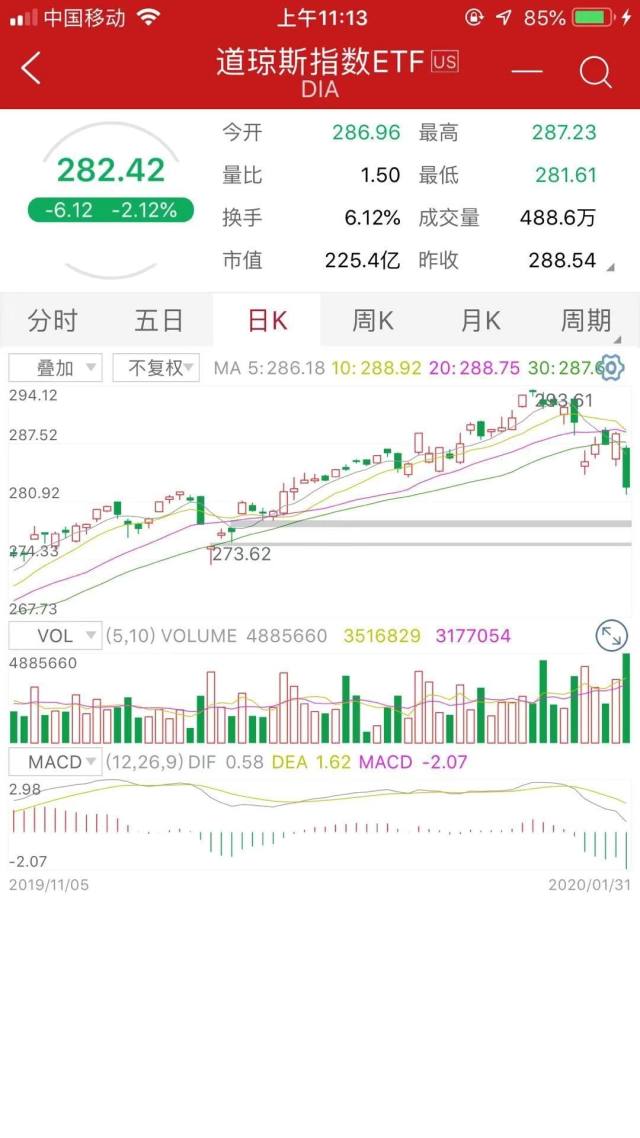Open the MACD indicator dropdown
Viewport: 640px width, 1138px height.
(55, 762)
